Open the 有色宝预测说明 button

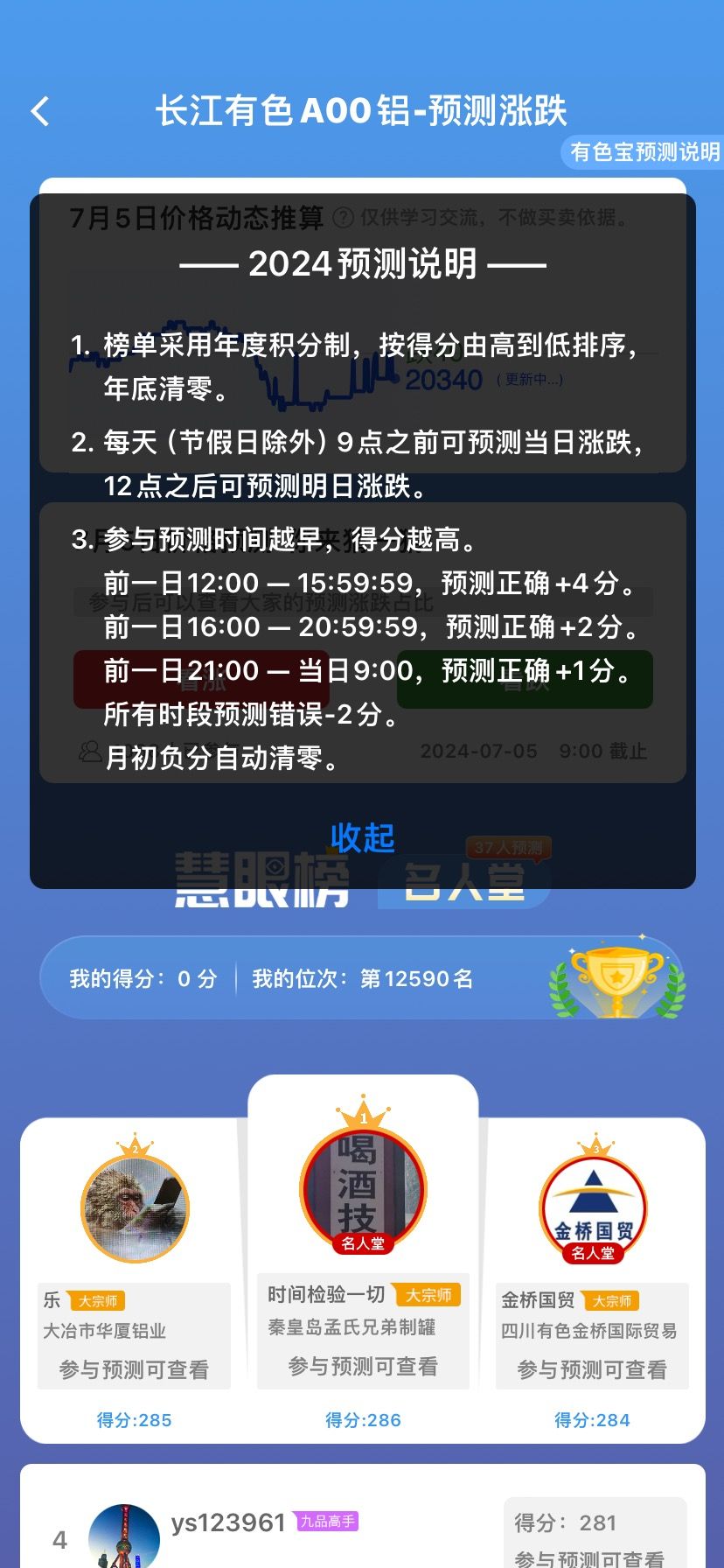(x=644, y=151)
